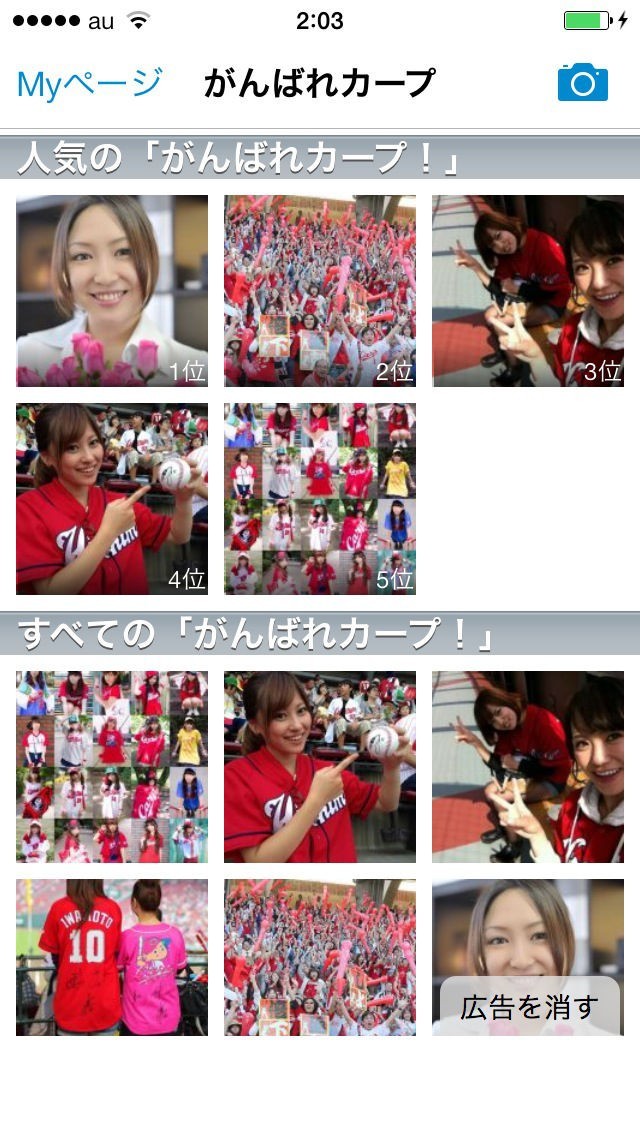Open the collage photo in すべての section

pyautogui.click(x=112, y=767)
